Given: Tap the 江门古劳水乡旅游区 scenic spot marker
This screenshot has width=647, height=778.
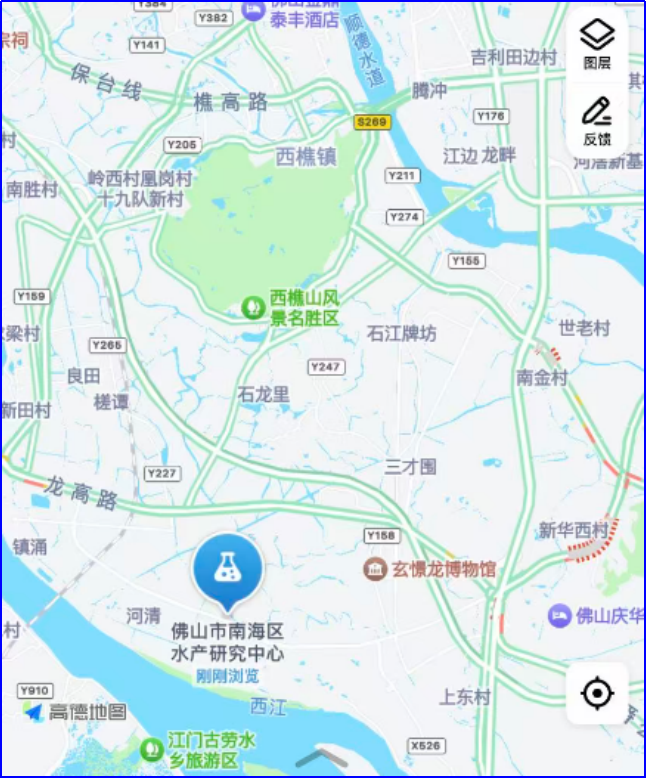Looking at the screenshot, I should tap(151, 747).
